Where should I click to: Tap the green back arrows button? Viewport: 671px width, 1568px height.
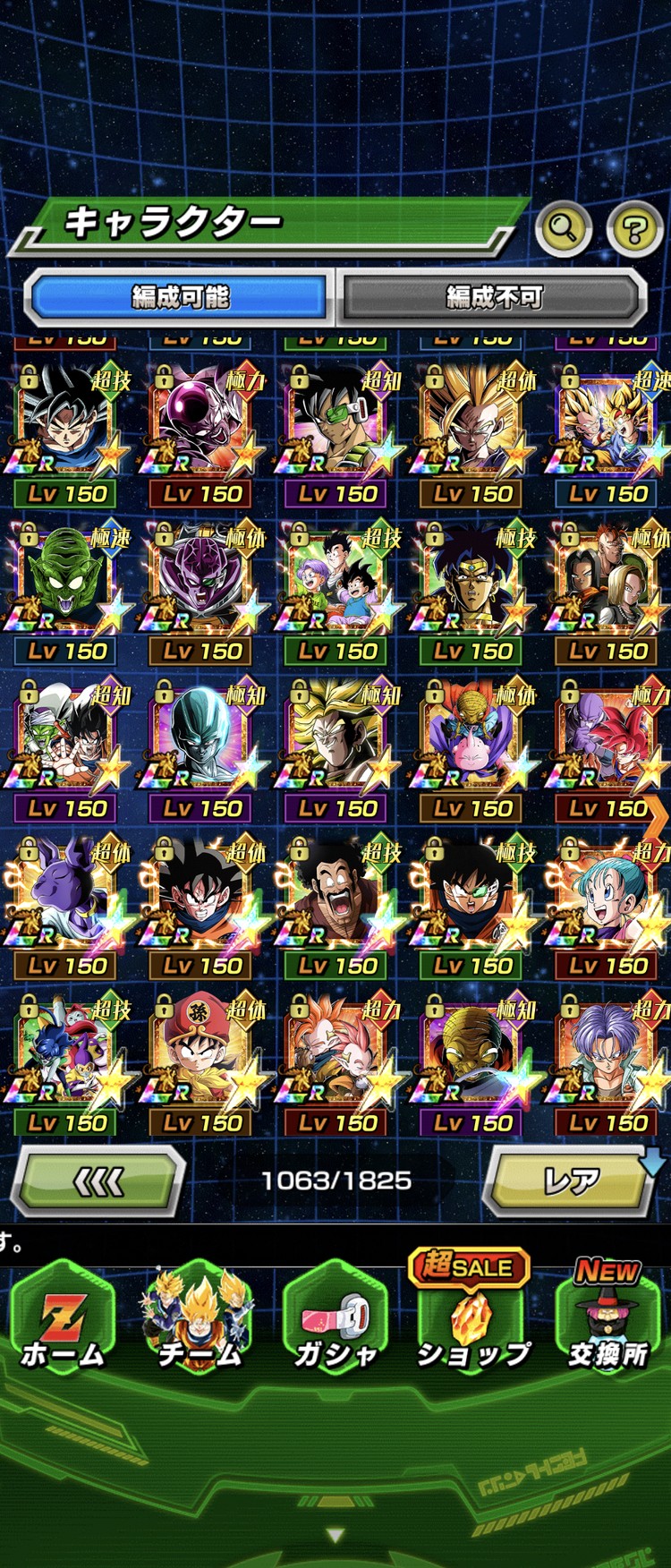[x=98, y=1182]
